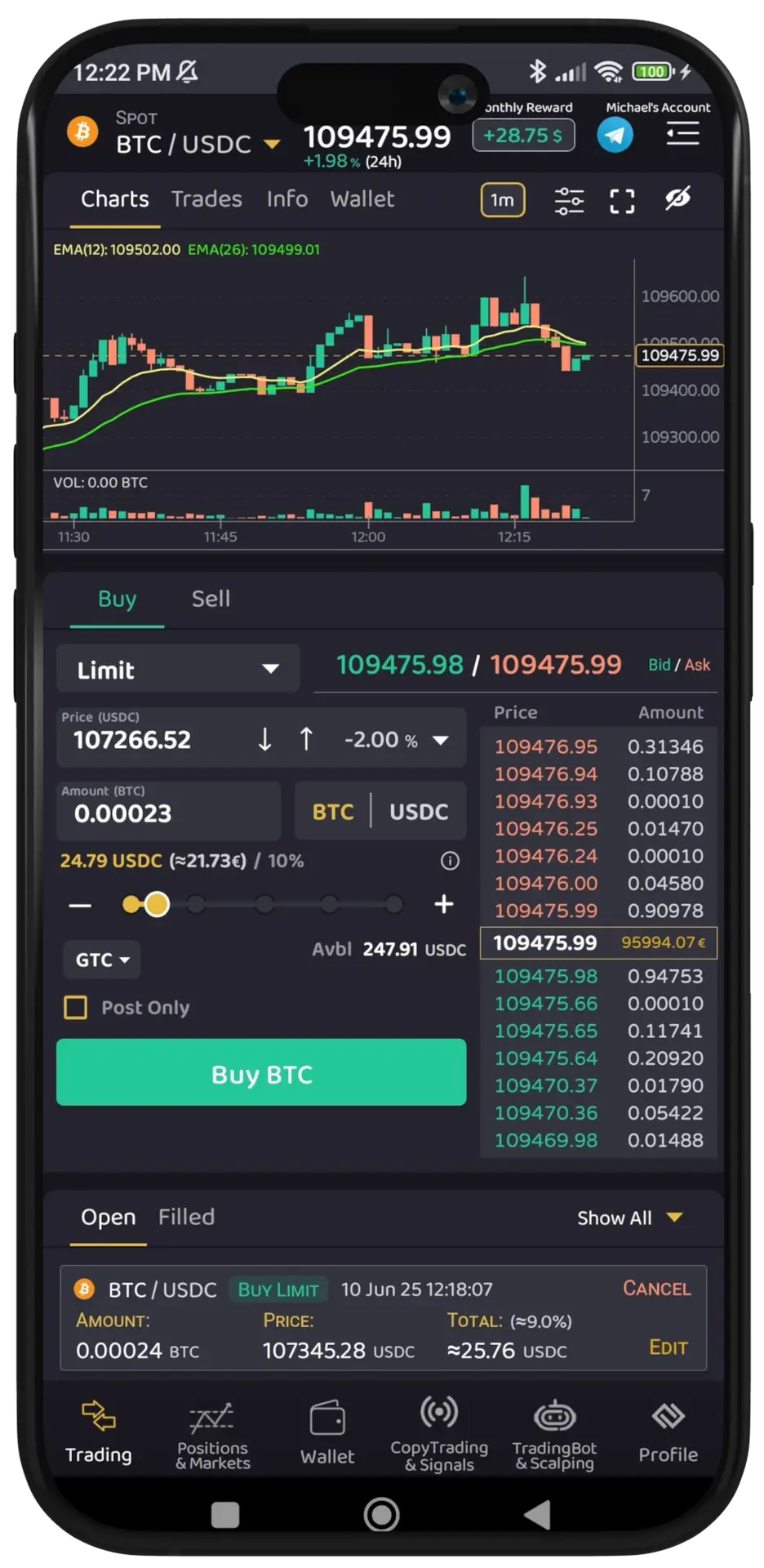Tap the Buy BTC button
This screenshot has height=1568, width=764.
click(x=261, y=1073)
